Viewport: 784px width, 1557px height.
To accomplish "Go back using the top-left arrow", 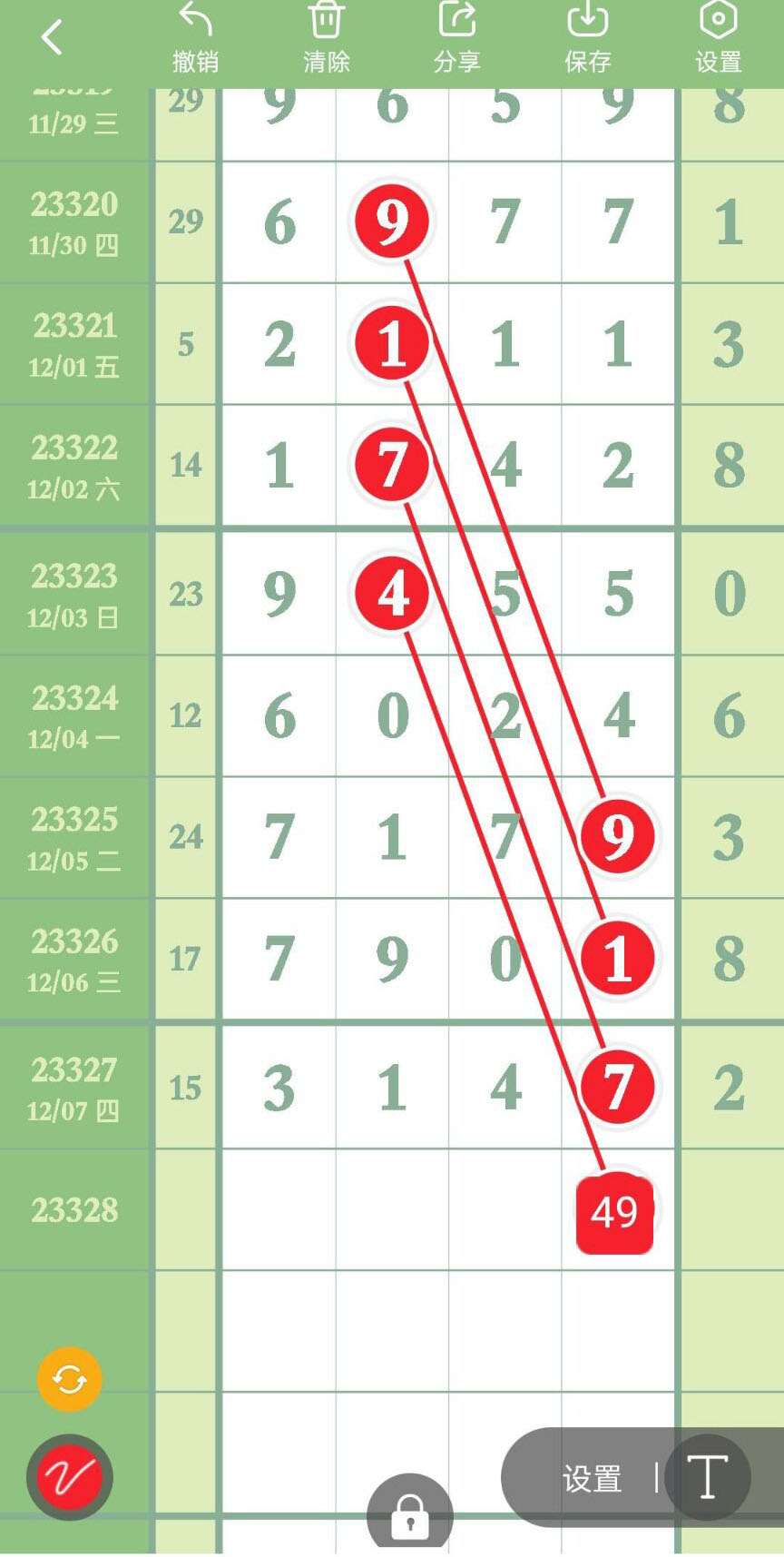I will click(53, 38).
